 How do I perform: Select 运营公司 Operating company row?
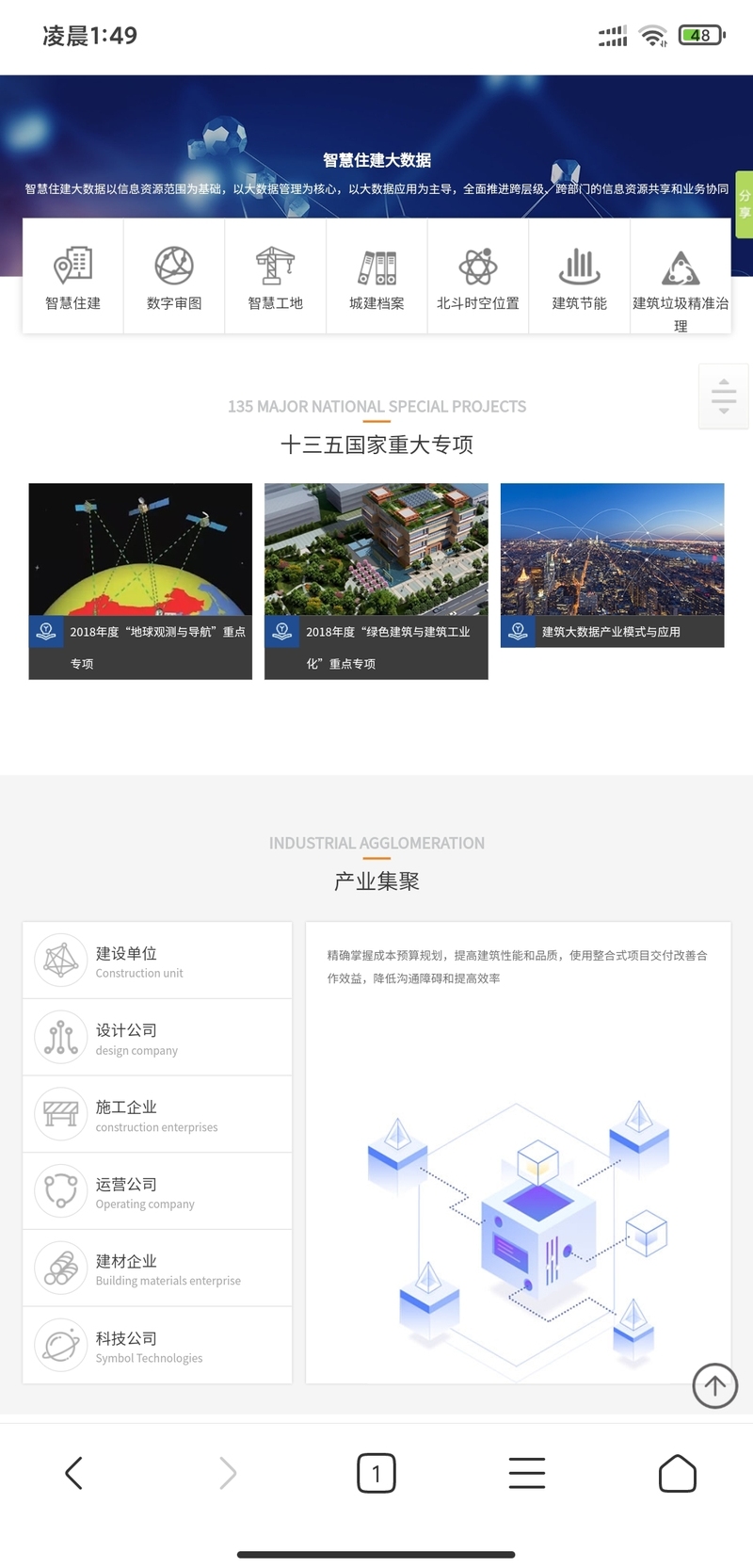[157, 1191]
